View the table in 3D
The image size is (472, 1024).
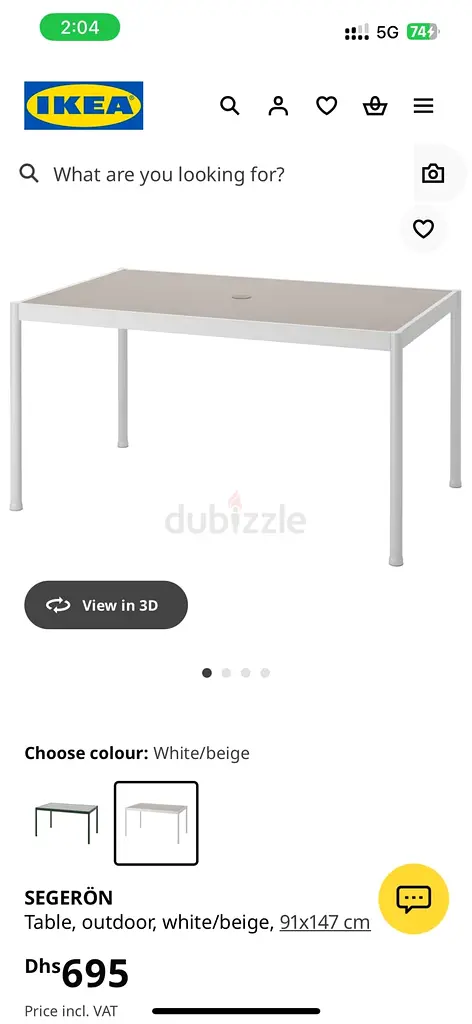tap(106, 605)
